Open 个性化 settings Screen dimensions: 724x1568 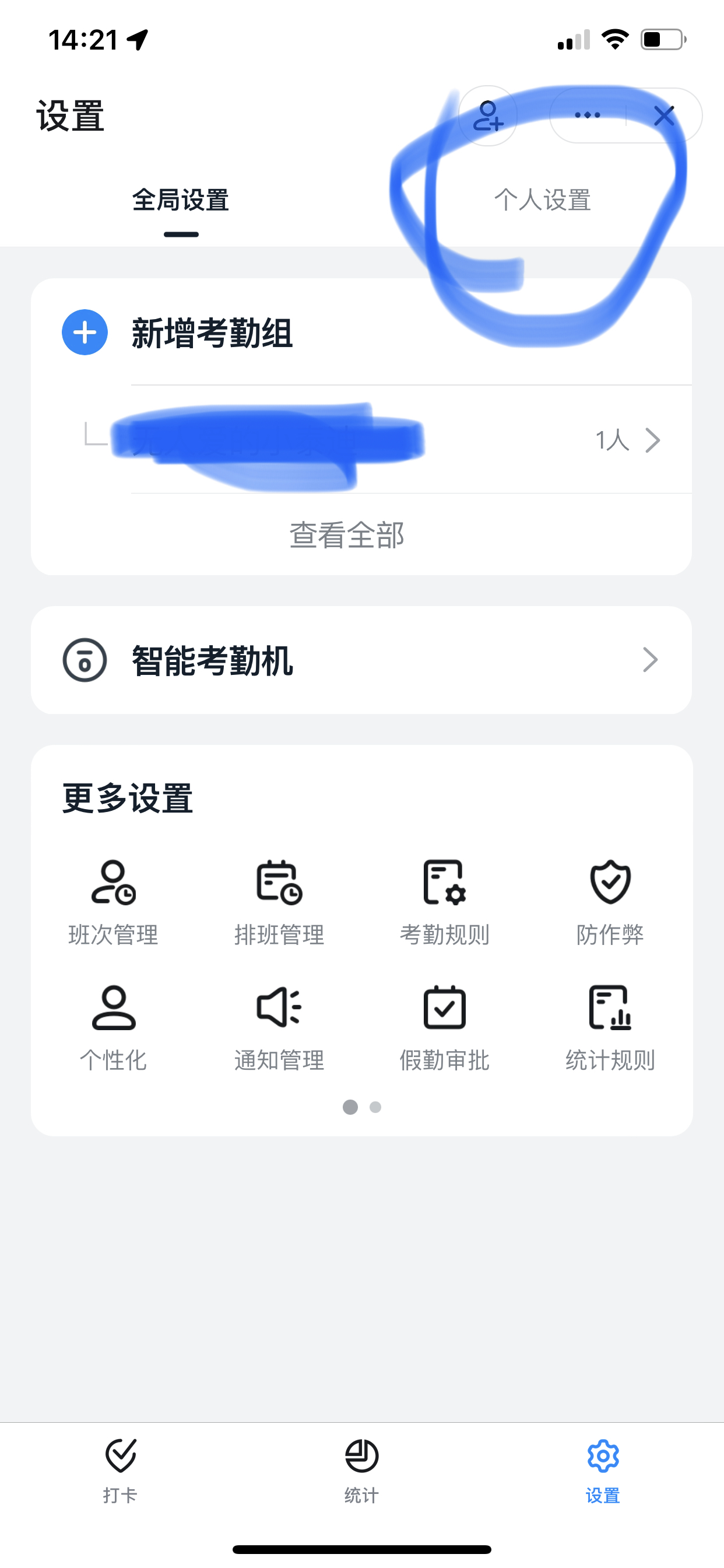[113, 1027]
